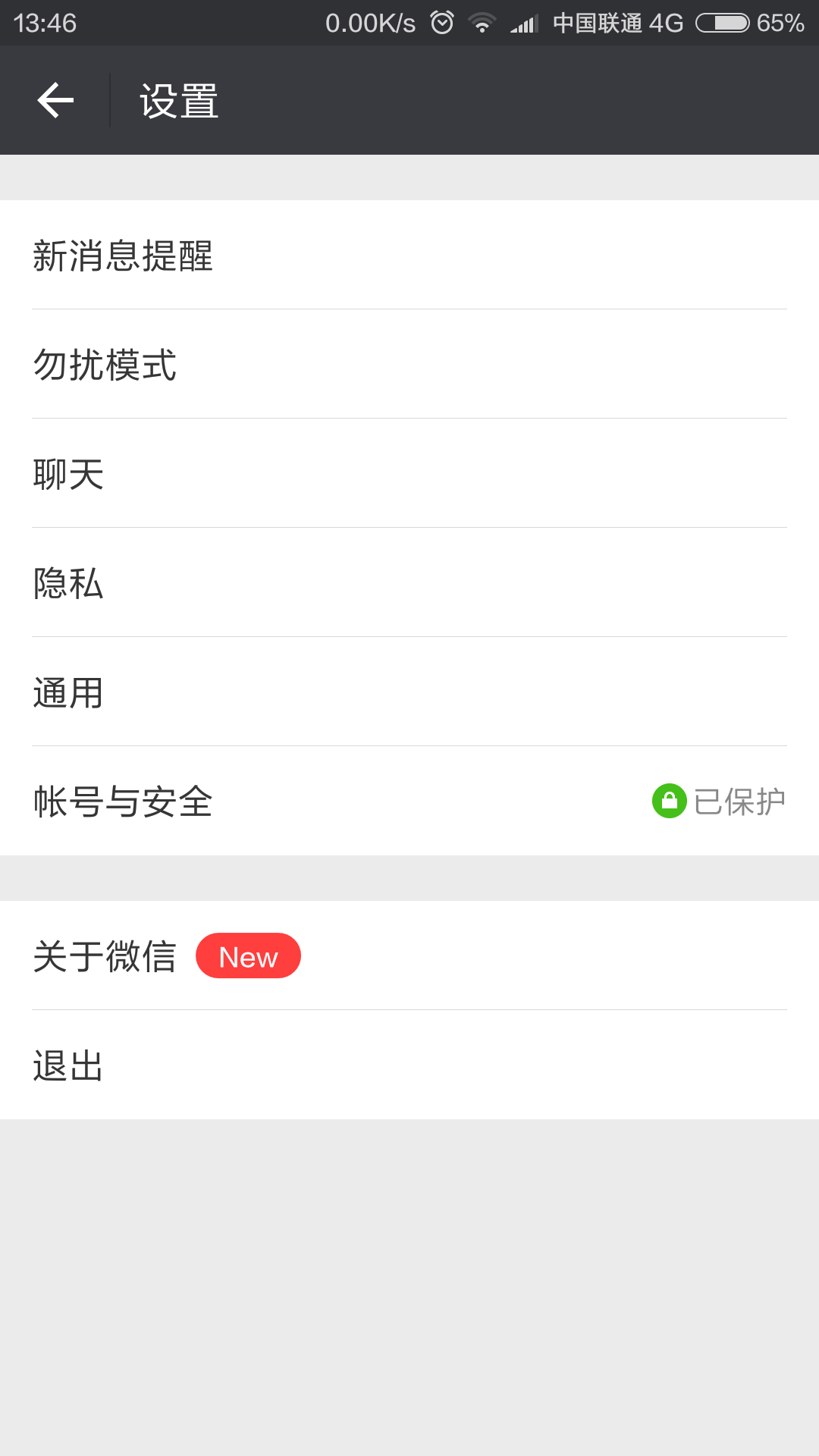Open 关于微信 about page
This screenshot has width=819, height=1456.
coord(409,955)
